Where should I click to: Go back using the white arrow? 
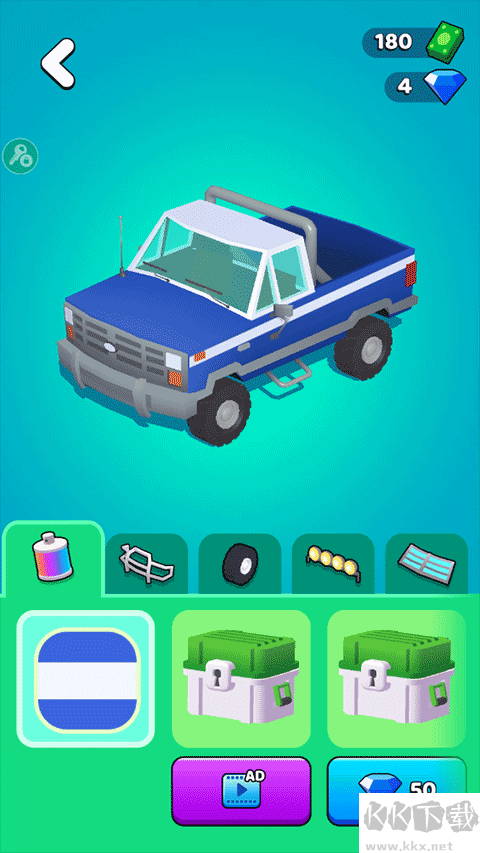pos(58,64)
